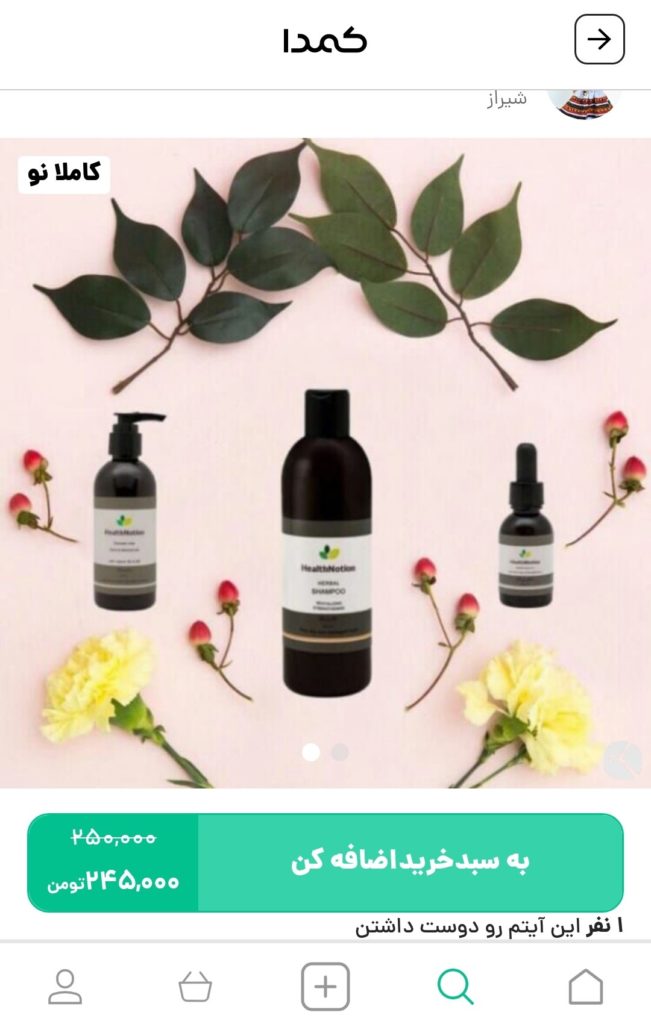Open the shopping basket tab
The width and height of the screenshot is (651, 1024).
[x=195, y=987]
